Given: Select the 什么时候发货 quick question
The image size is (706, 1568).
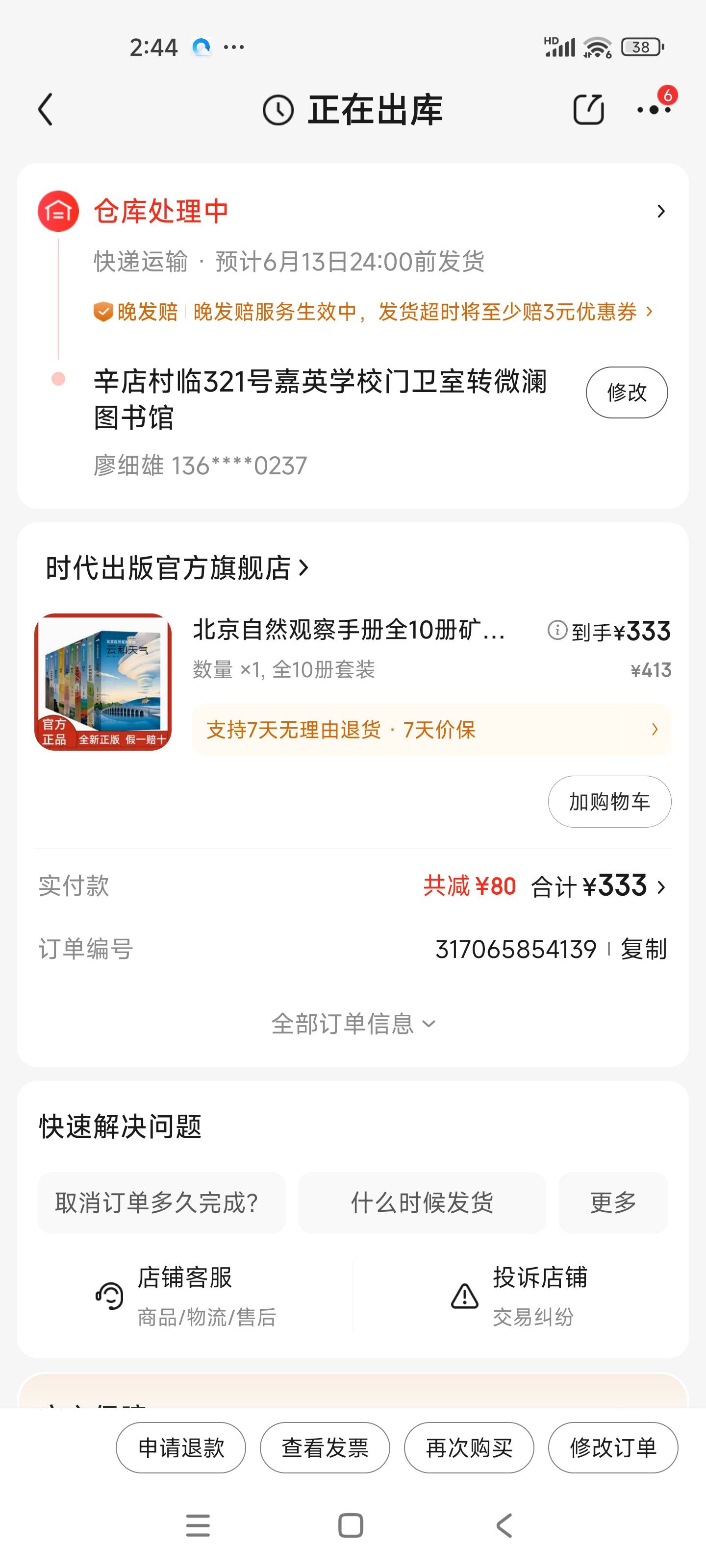Looking at the screenshot, I should pyautogui.click(x=422, y=1203).
